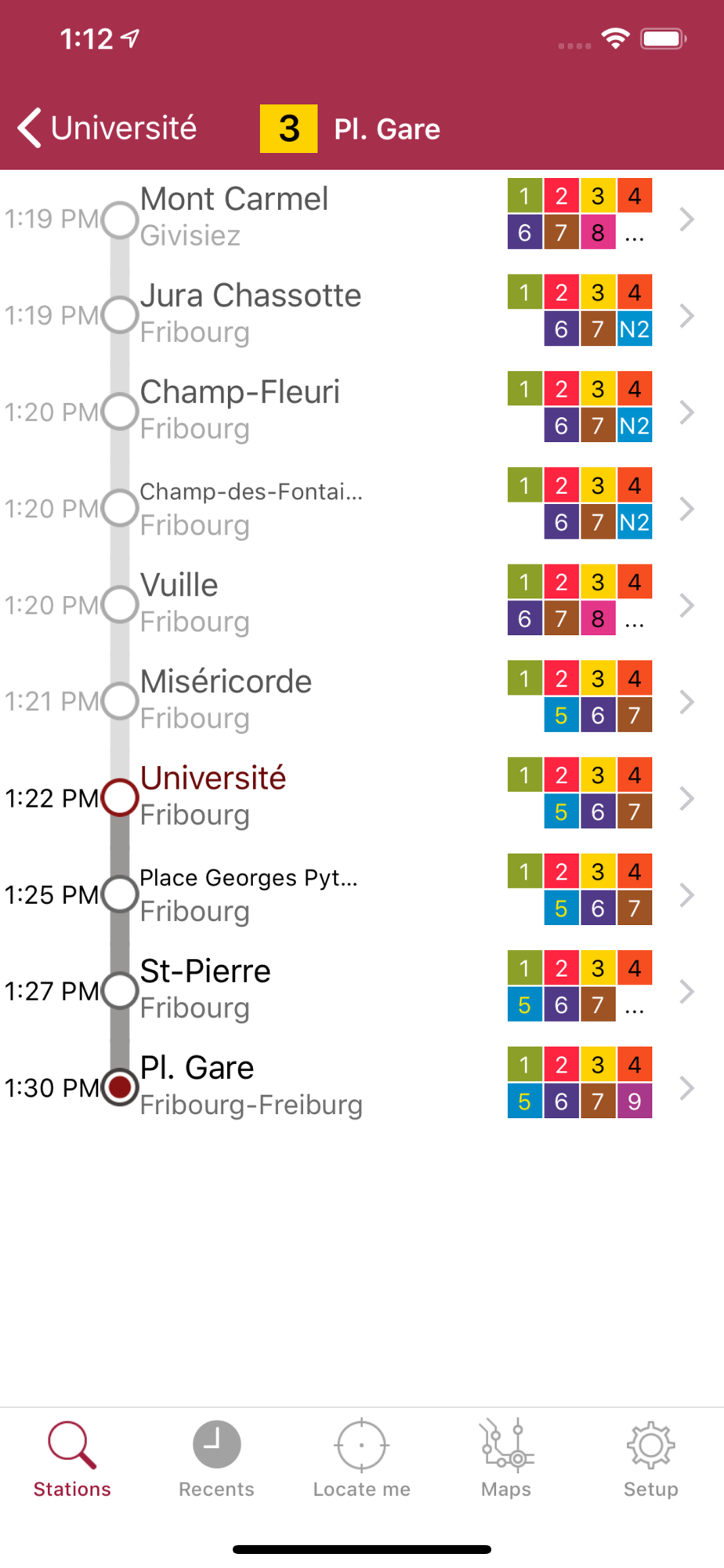Select the Champ-Fleuri stop
This screenshot has width=724, height=1568.
click(x=313, y=410)
